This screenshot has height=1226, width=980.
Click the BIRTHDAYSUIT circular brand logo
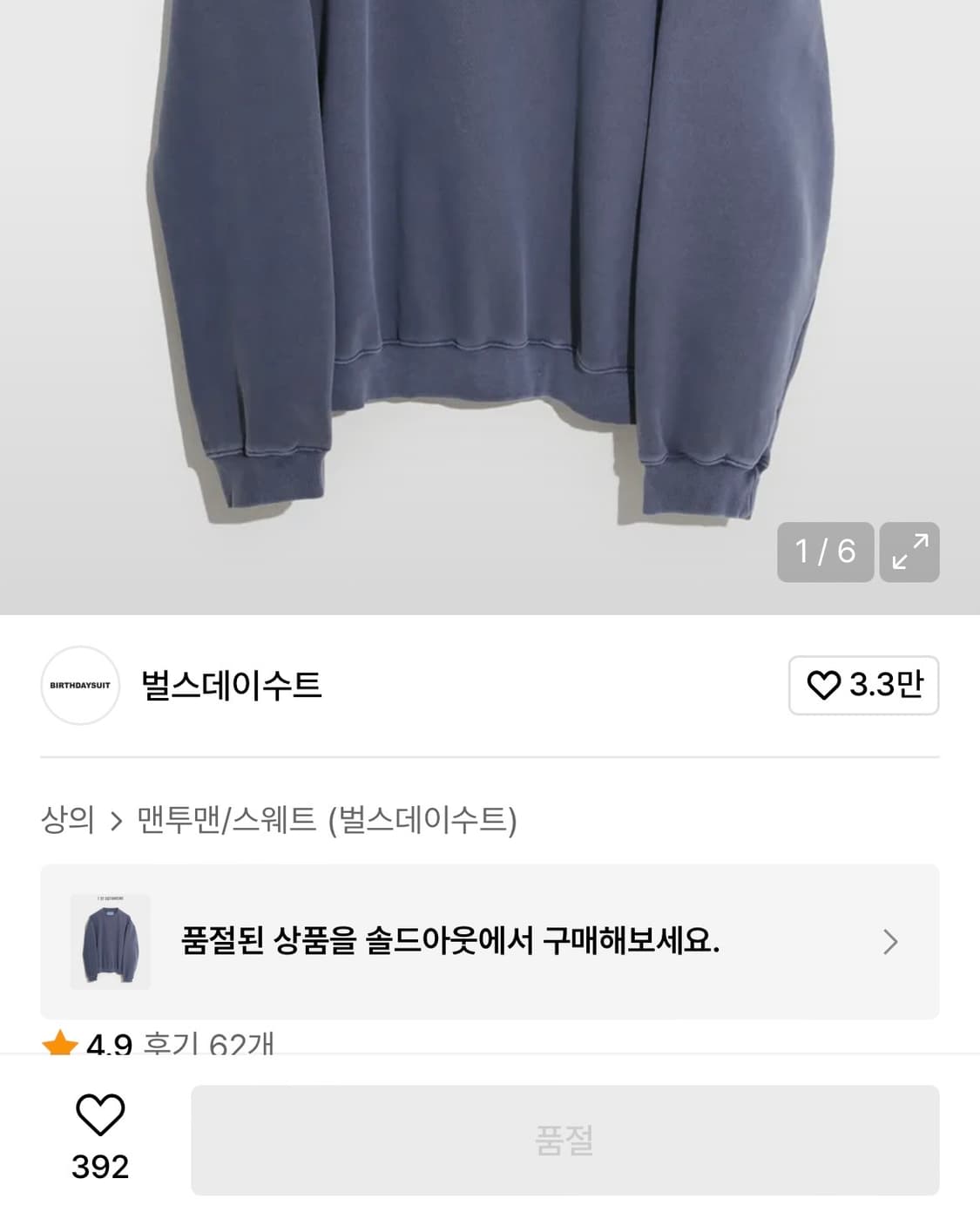[79, 688]
